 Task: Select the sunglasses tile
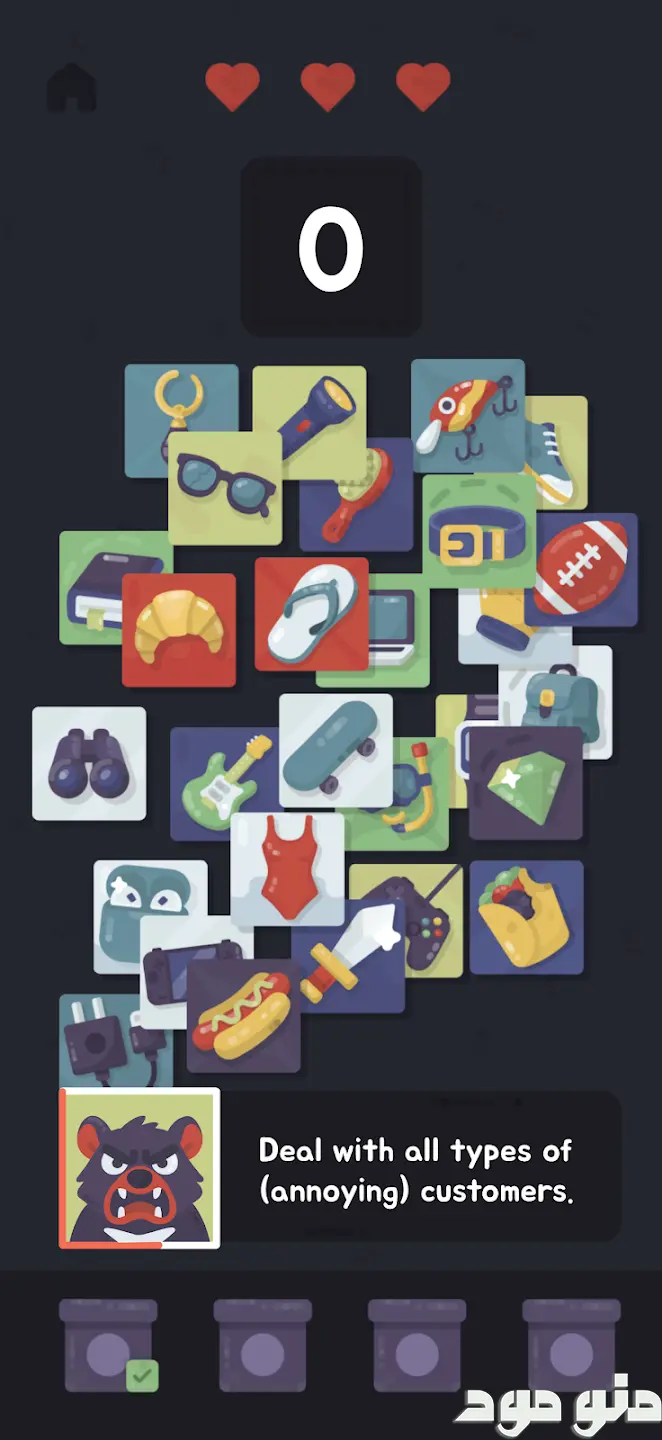point(225,487)
